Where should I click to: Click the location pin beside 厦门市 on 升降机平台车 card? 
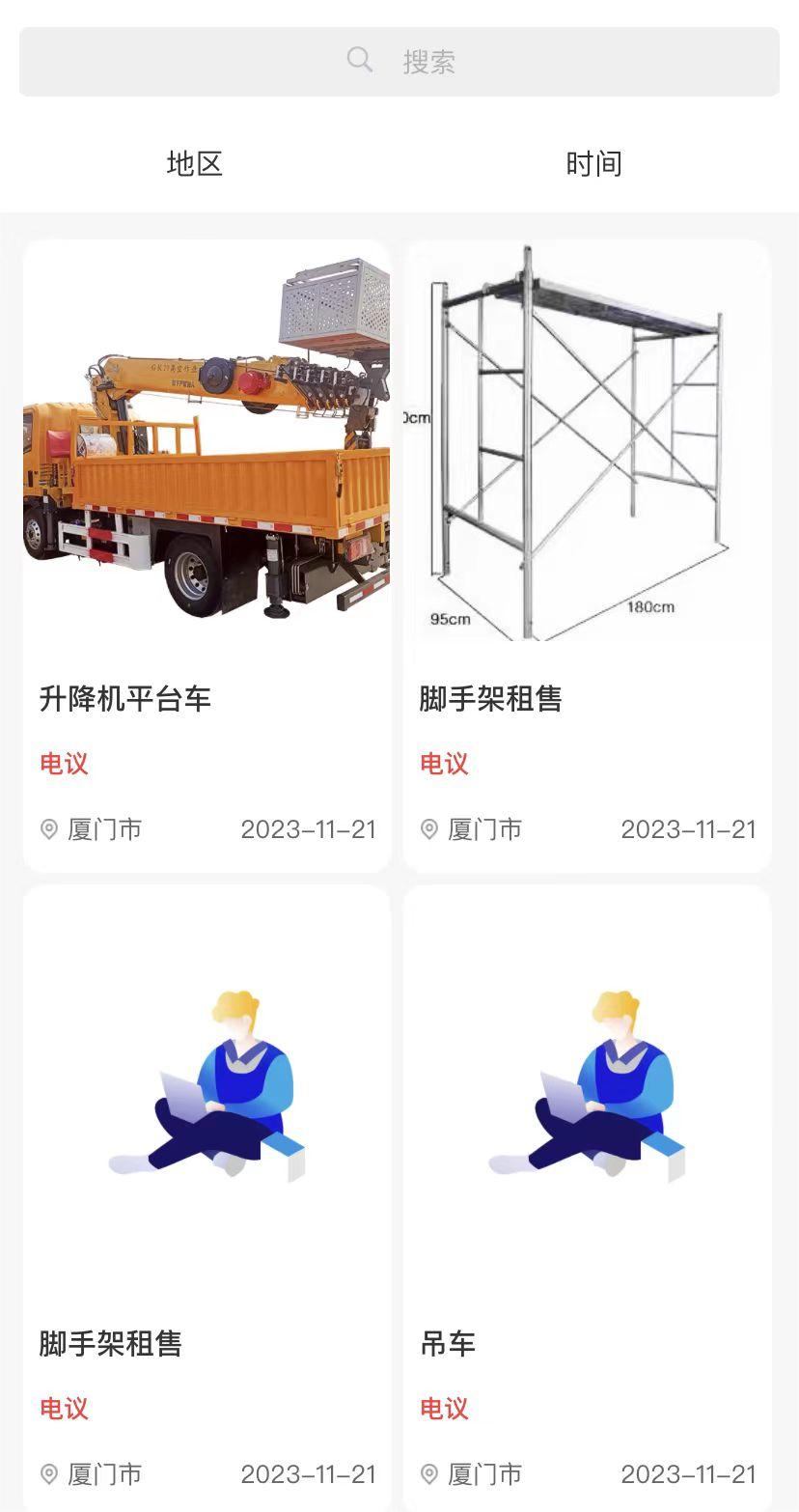pyautogui.click(x=47, y=829)
